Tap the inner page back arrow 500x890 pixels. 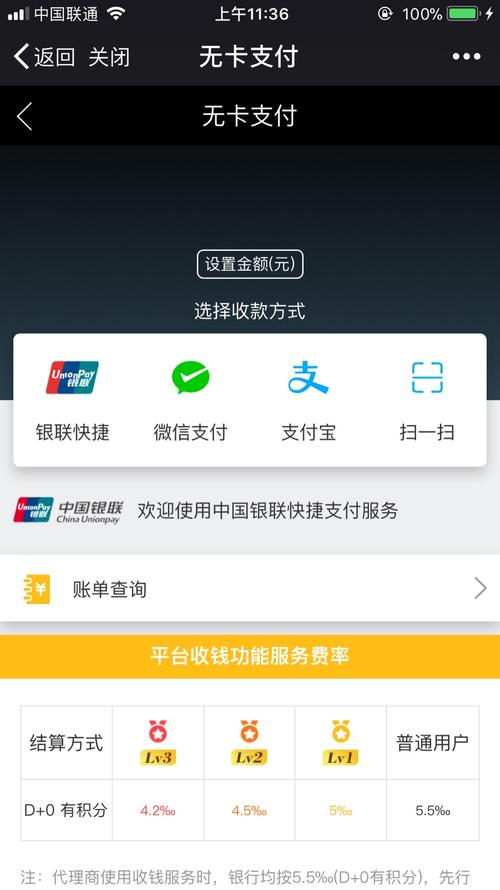24,116
